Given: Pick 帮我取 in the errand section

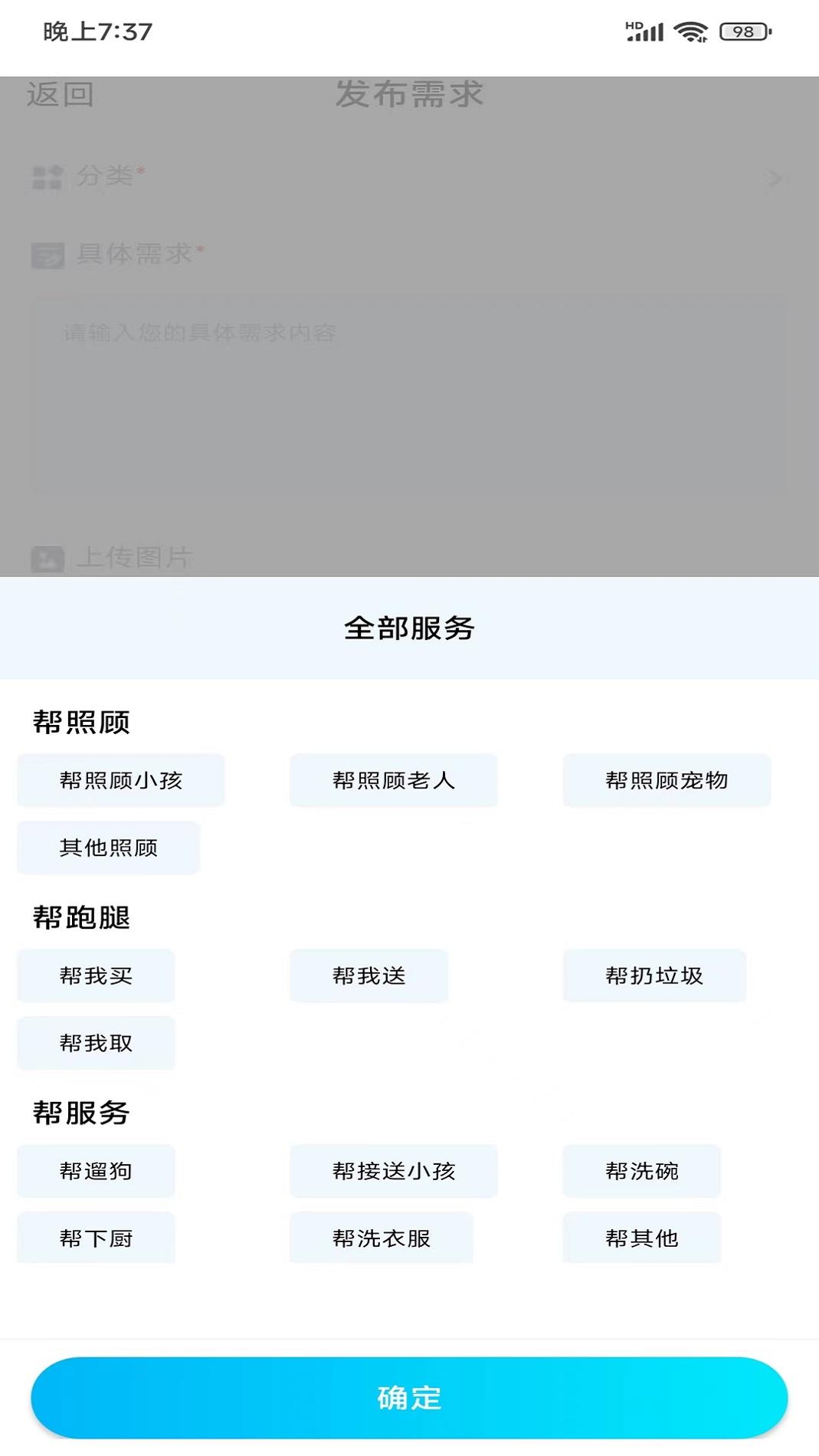Looking at the screenshot, I should pyautogui.click(x=96, y=1043).
